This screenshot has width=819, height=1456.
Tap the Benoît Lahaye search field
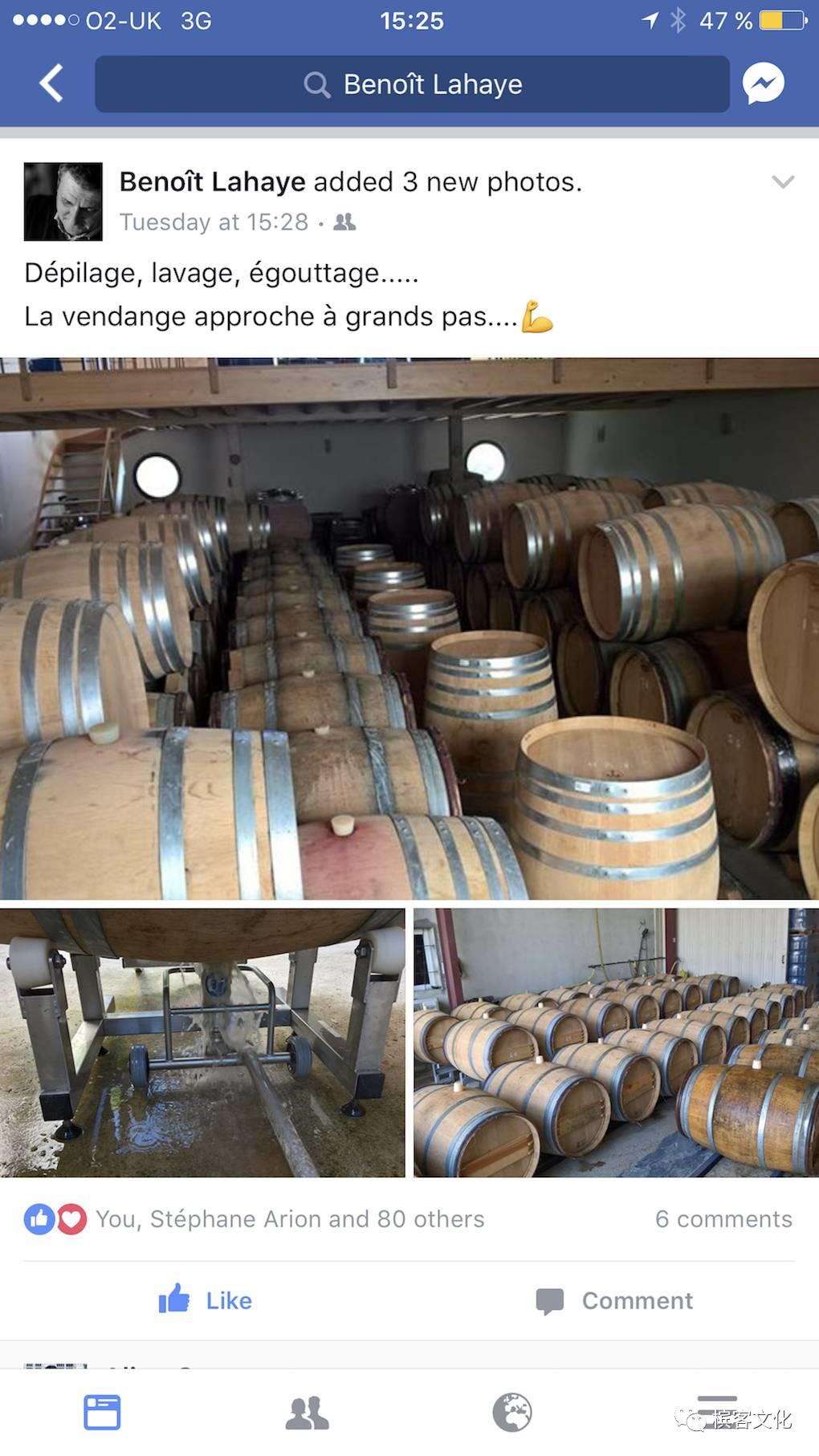[x=412, y=84]
